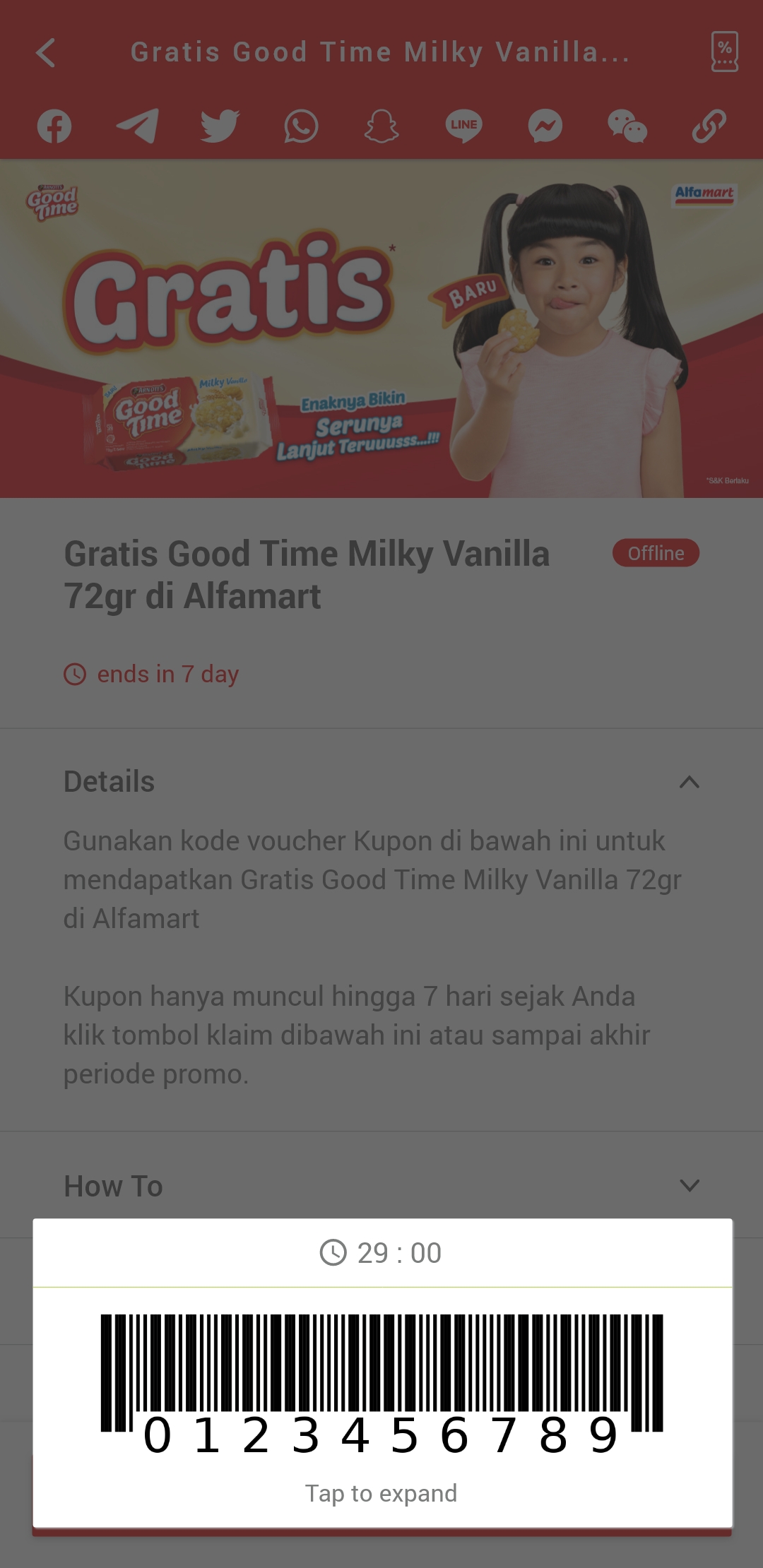This screenshot has height=1568, width=763.
Task: Go back using the top-left arrow
Action: [46, 53]
